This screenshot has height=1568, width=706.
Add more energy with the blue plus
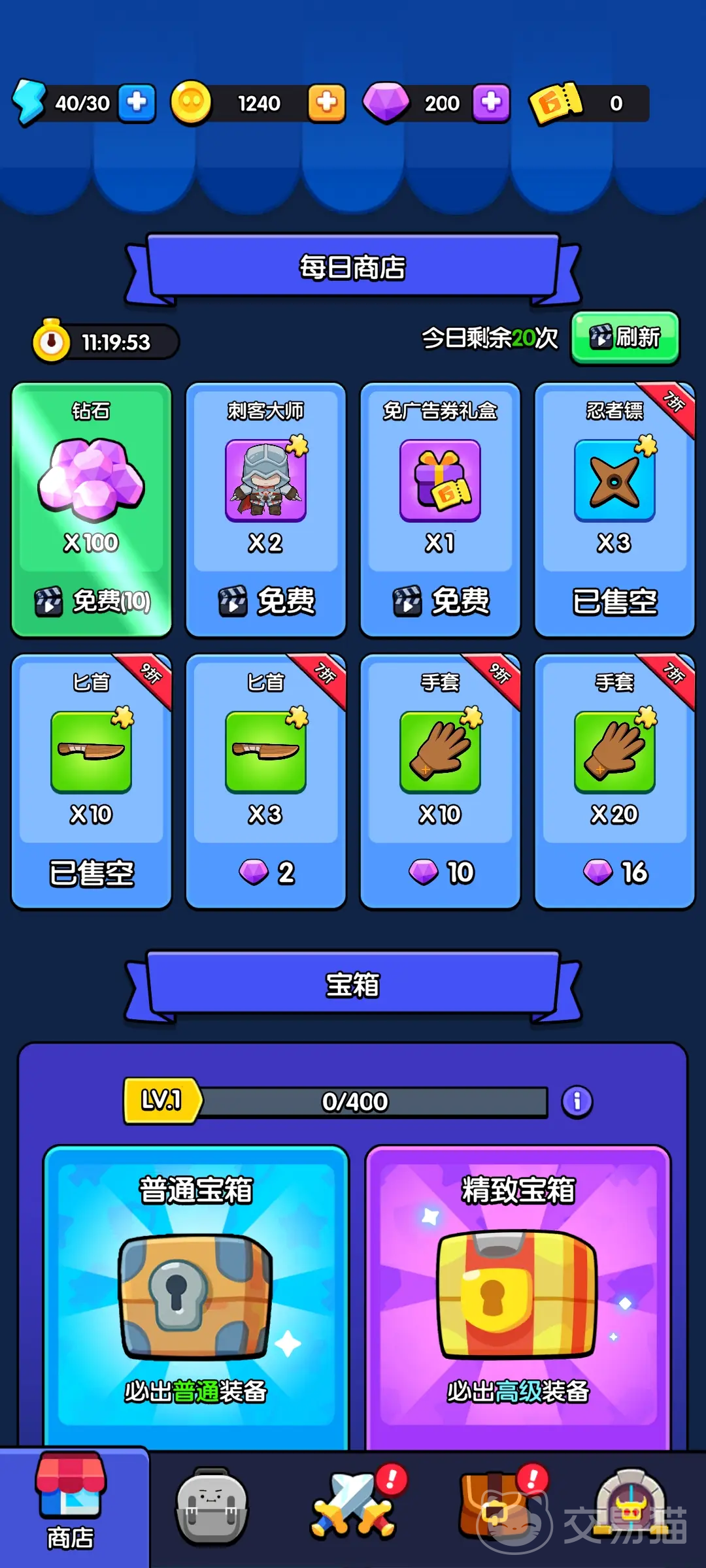pyautogui.click(x=137, y=103)
